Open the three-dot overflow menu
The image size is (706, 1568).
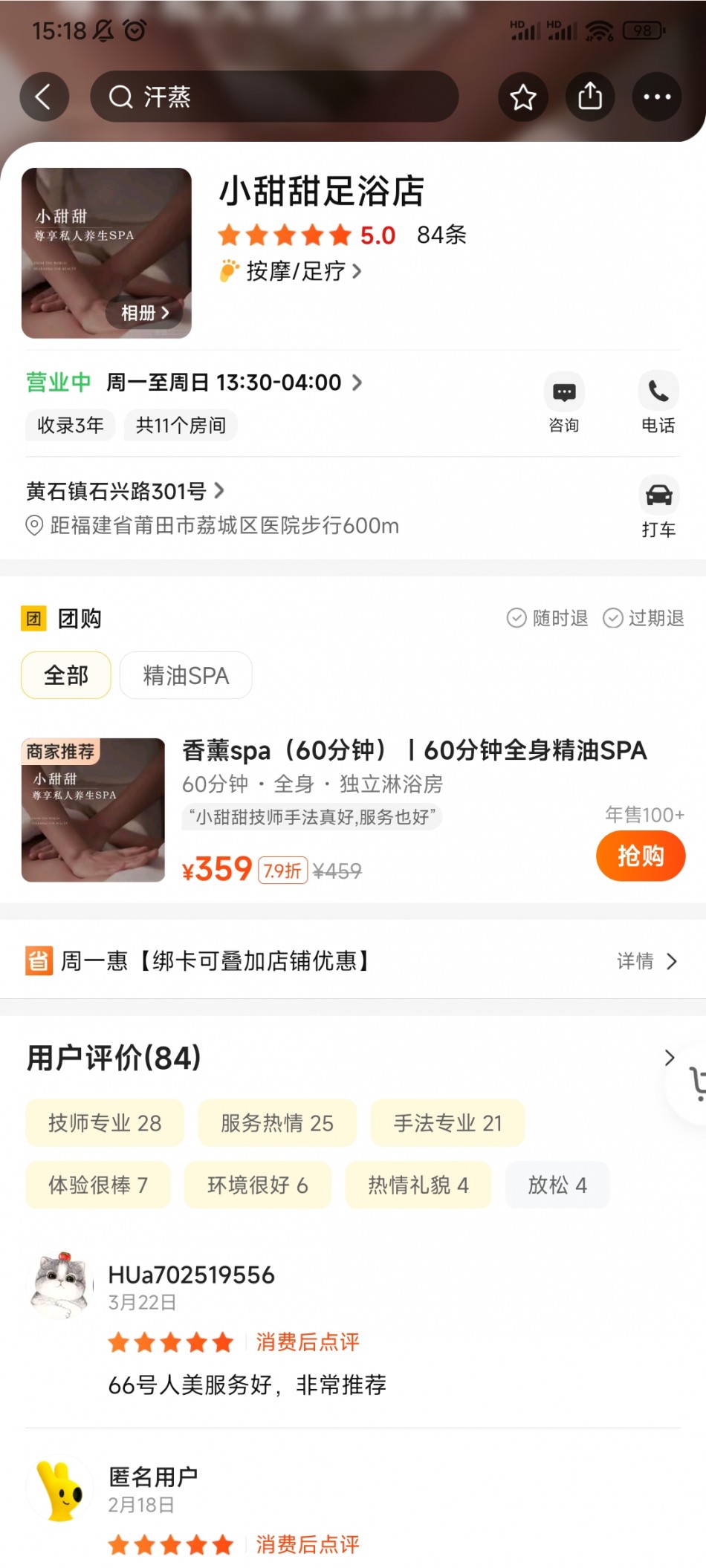point(656,97)
